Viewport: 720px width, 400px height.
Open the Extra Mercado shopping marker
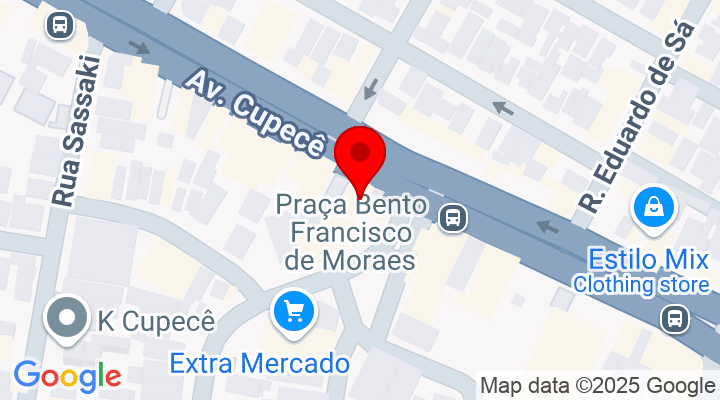click(295, 314)
